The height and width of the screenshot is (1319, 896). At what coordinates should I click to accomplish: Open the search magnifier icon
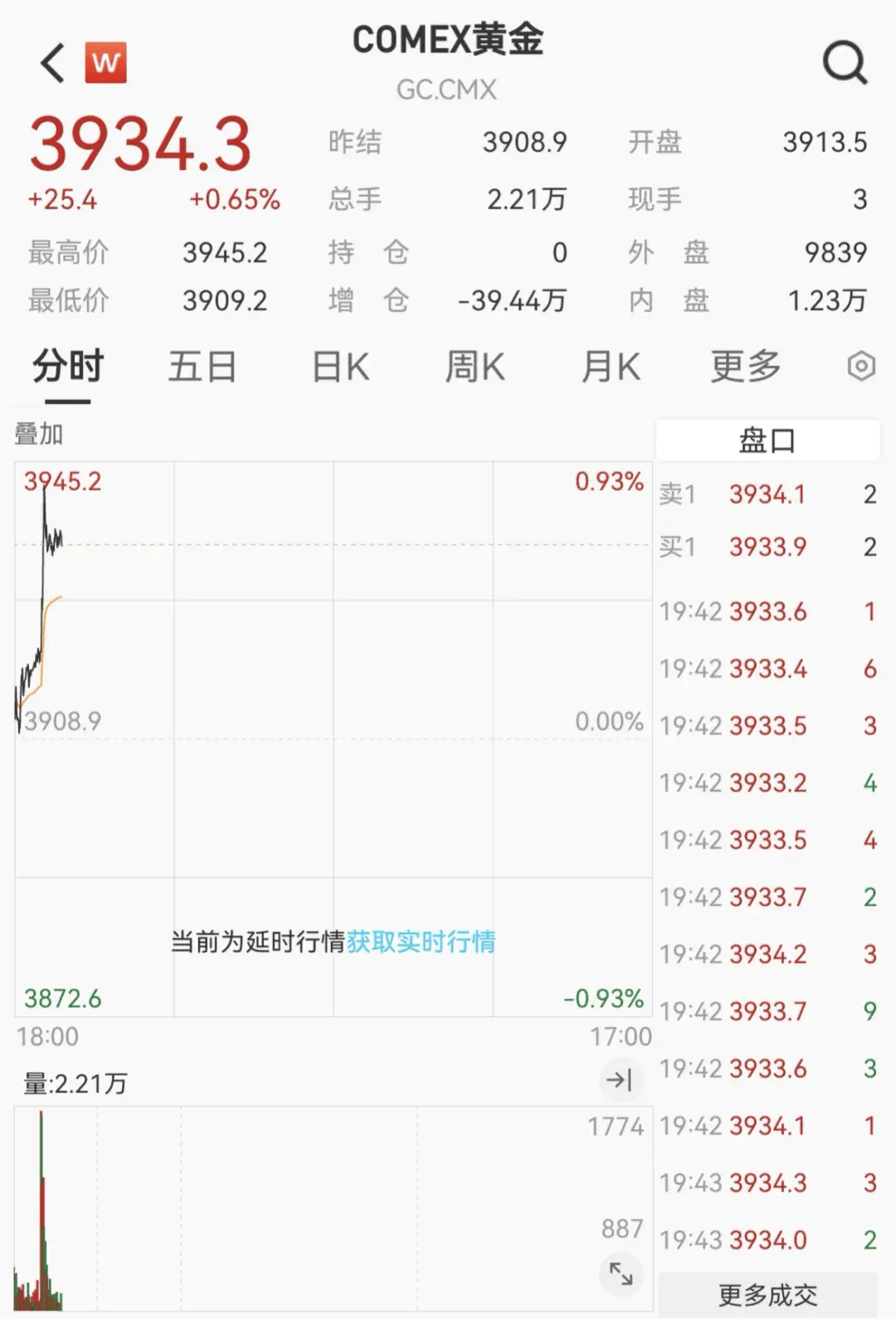click(x=845, y=63)
